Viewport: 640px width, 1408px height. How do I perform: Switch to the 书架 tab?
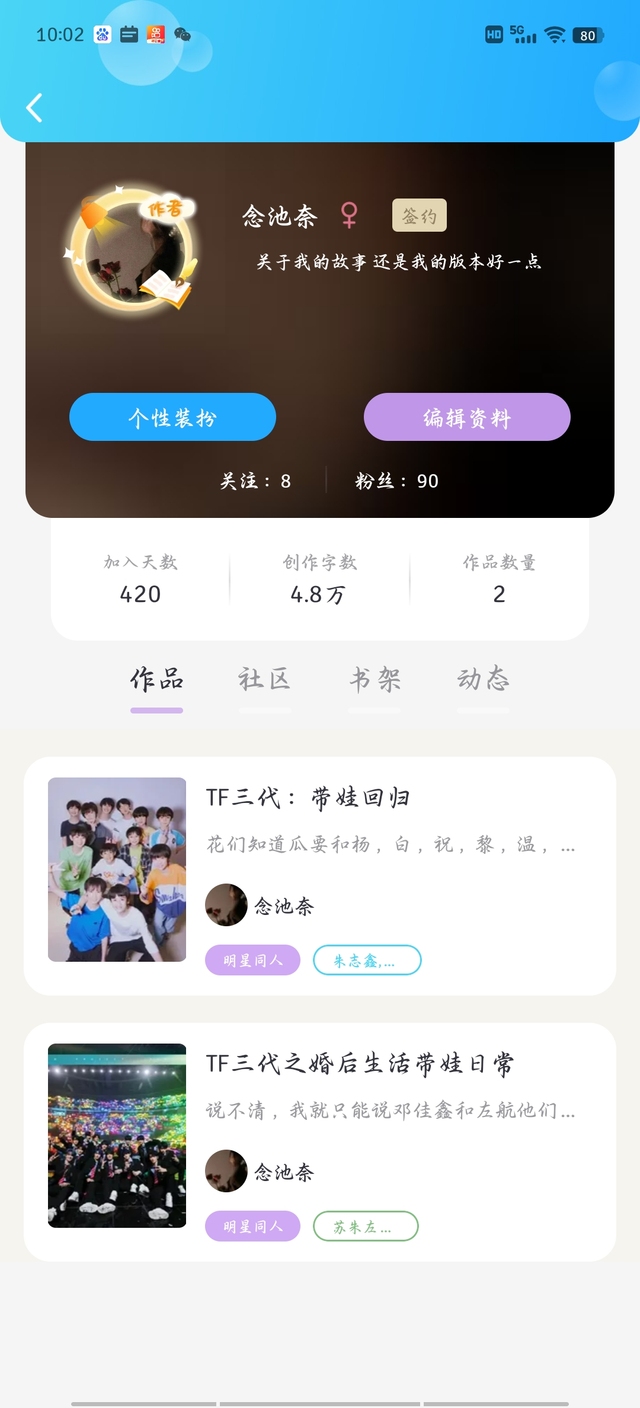tap(375, 680)
